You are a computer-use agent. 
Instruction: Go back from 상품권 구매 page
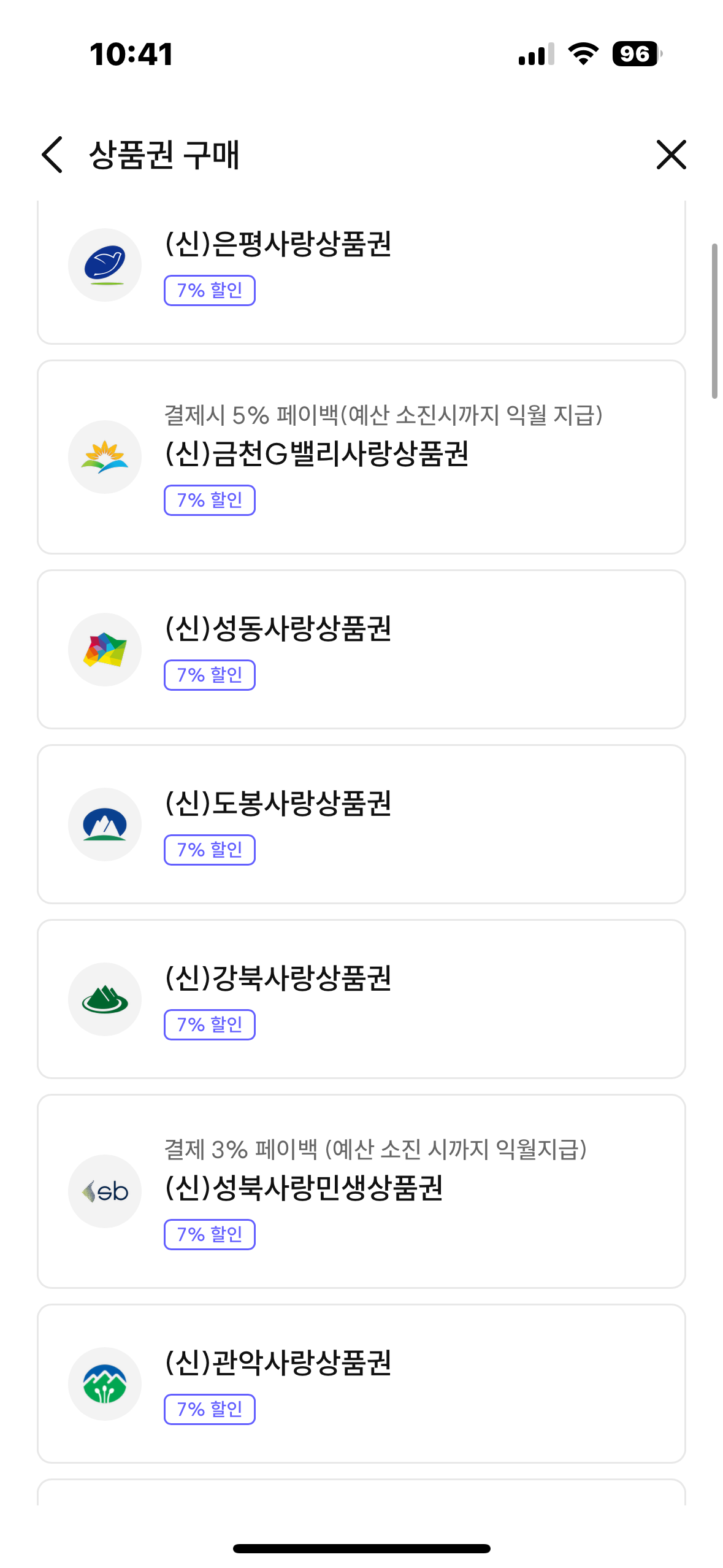pyautogui.click(x=53, y=155)
